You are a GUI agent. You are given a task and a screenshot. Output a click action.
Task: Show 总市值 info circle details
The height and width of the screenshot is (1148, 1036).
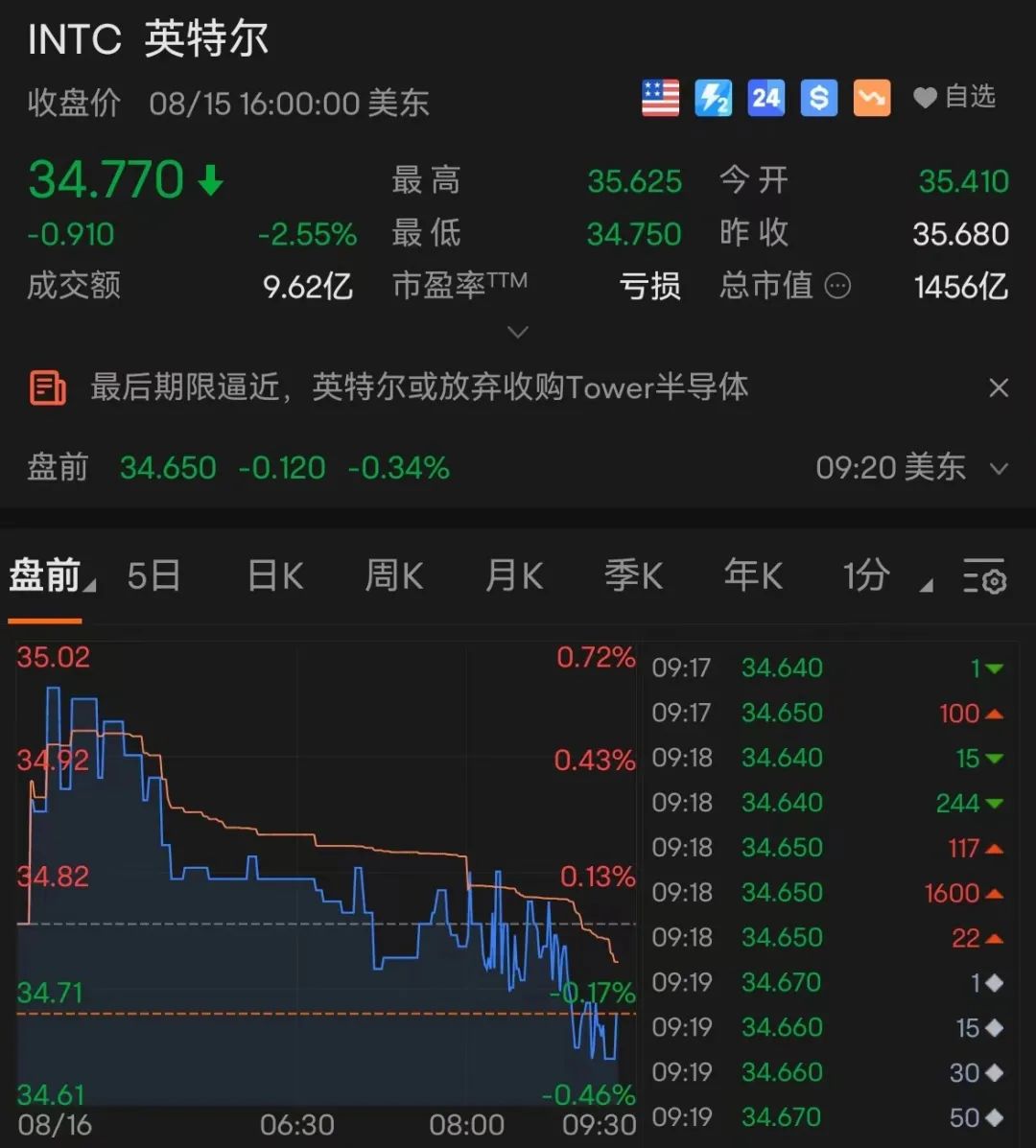click(837, 286)
